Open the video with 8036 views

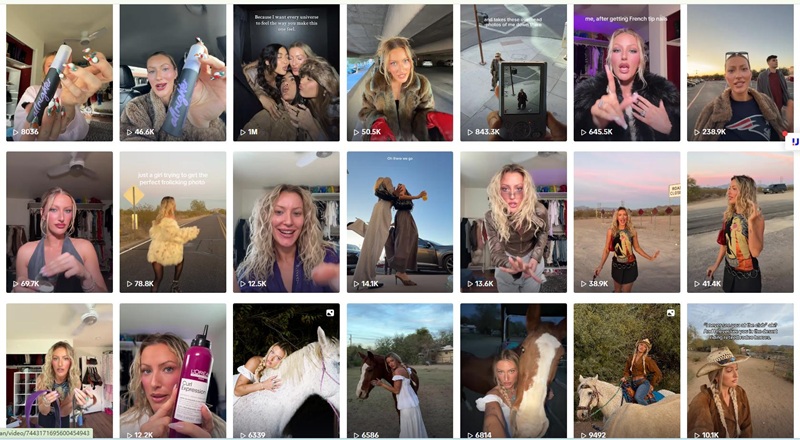click(58, 72)
